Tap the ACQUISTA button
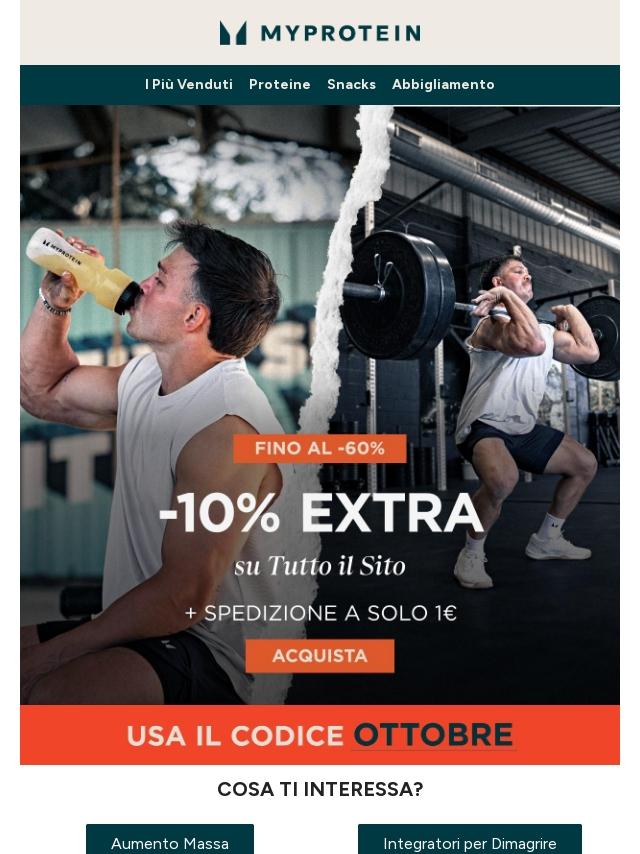The width and height of the screenshot is (640, 854). tap(320, 656)
